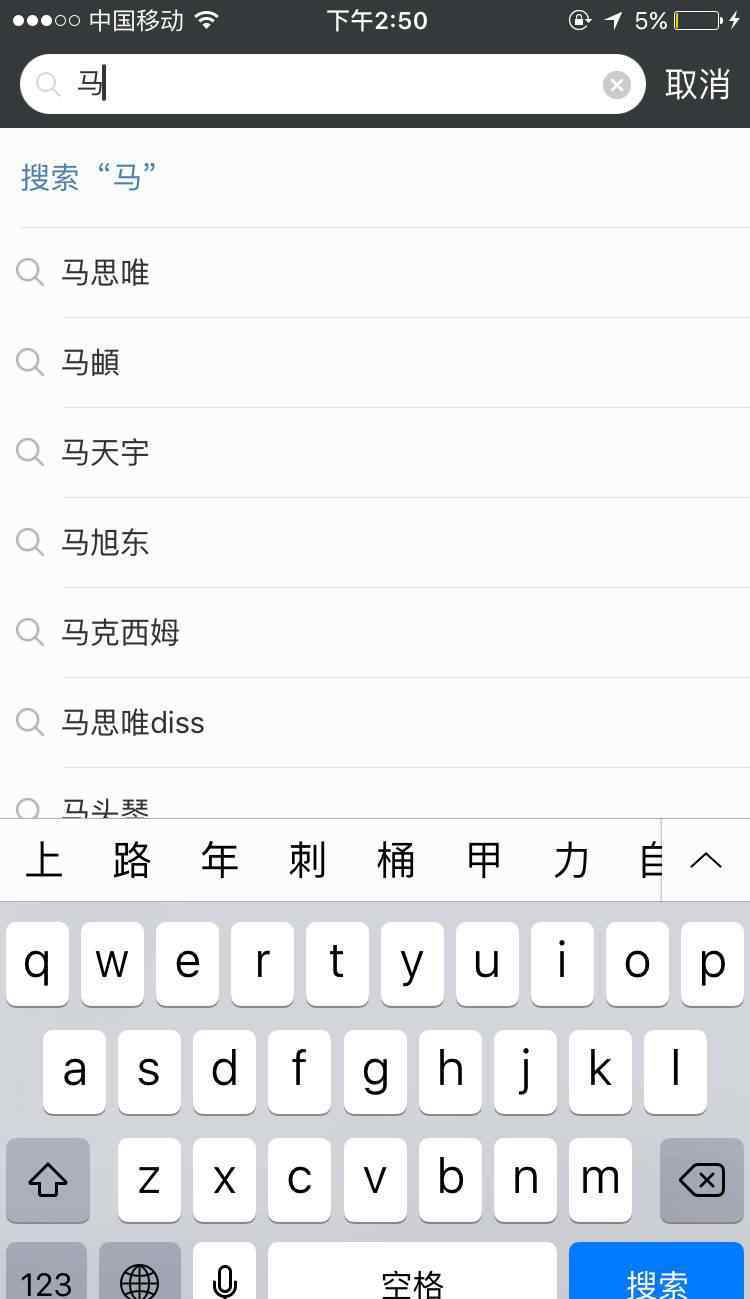Viewport: 750px width, 1299px height.
Task: Pick the suggestion 马克西姆
Action: [x=375, y=632]
